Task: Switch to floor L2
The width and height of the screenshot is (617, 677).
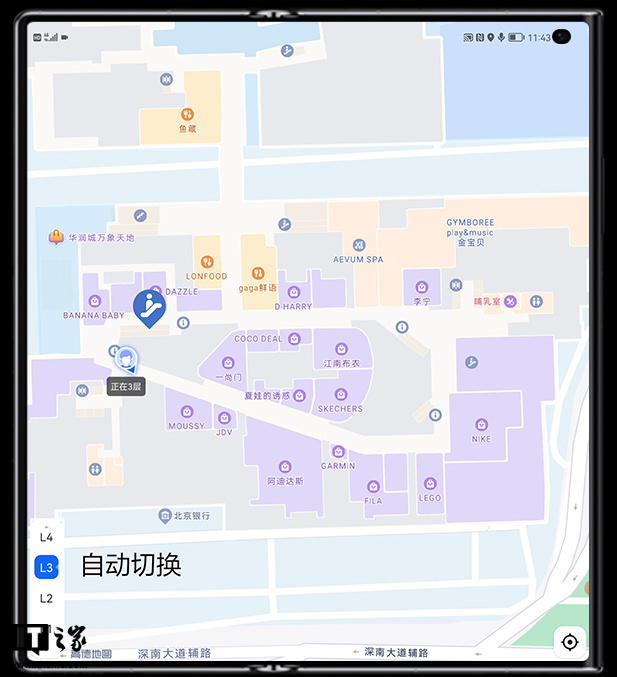Action: click(46, 598)
